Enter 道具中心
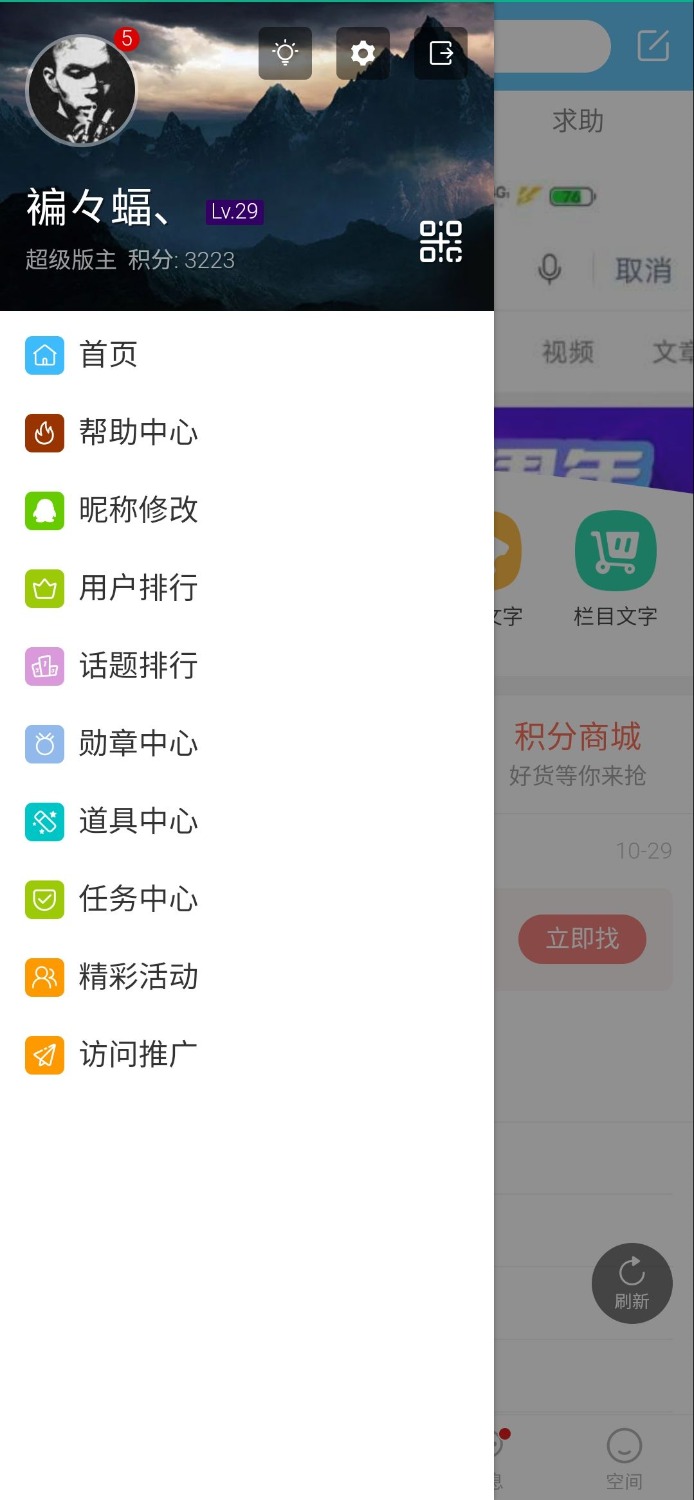The width and height of the screenshot is (694, 1500). click(247, 821)
